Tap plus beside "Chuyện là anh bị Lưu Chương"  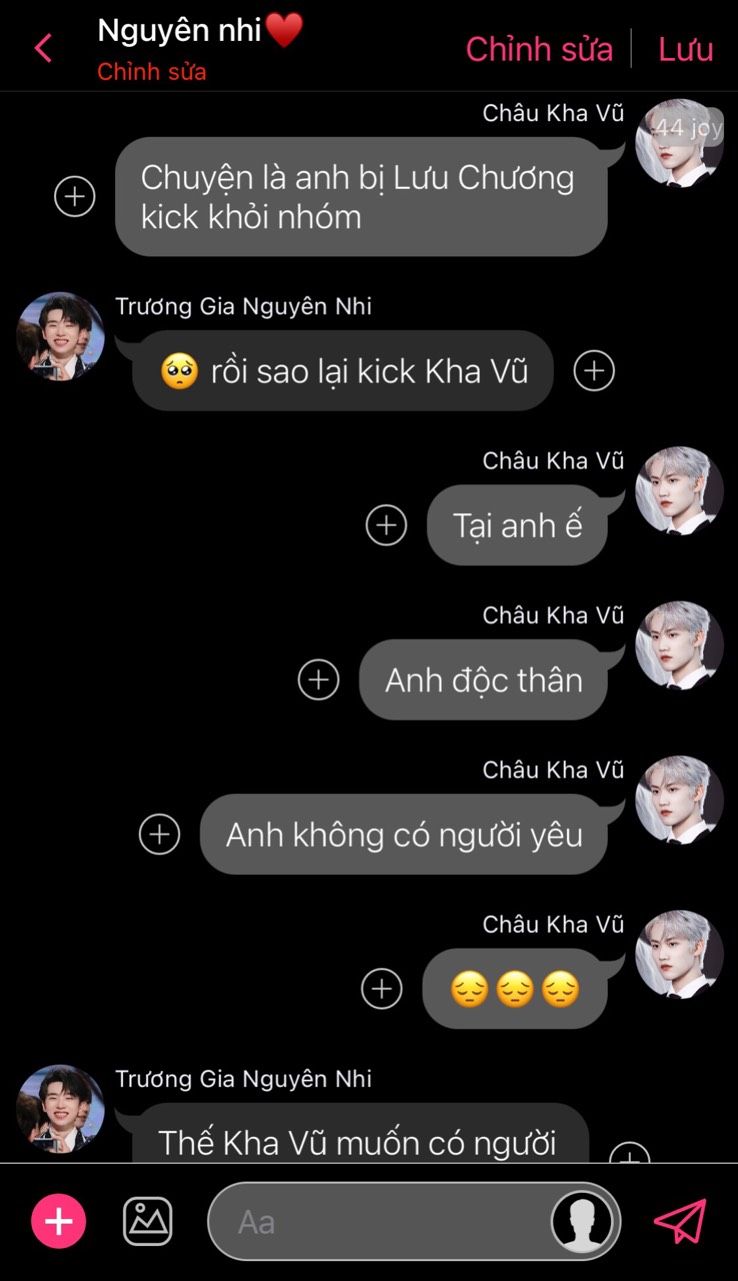coord(75,196)
